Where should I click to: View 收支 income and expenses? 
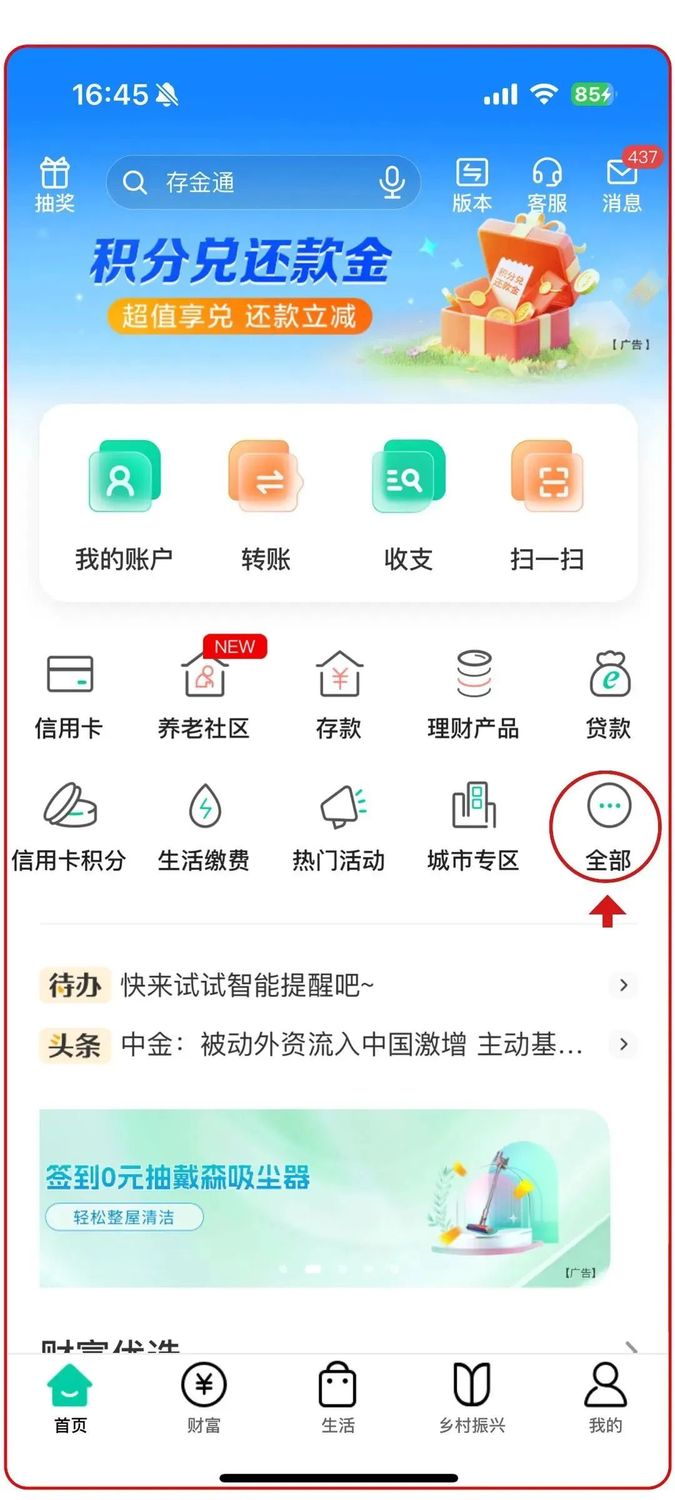point(408,505)
